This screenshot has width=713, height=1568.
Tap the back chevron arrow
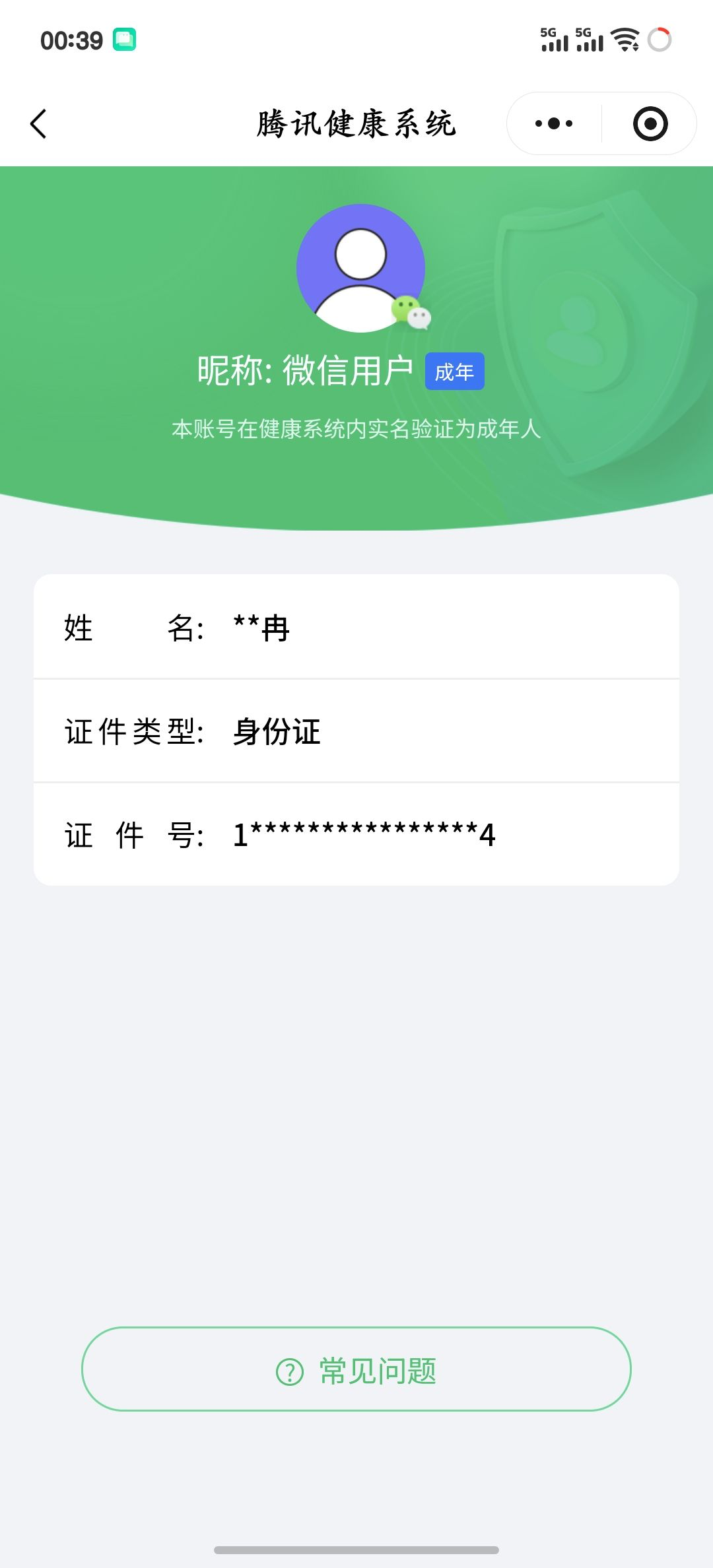point(38,123)
